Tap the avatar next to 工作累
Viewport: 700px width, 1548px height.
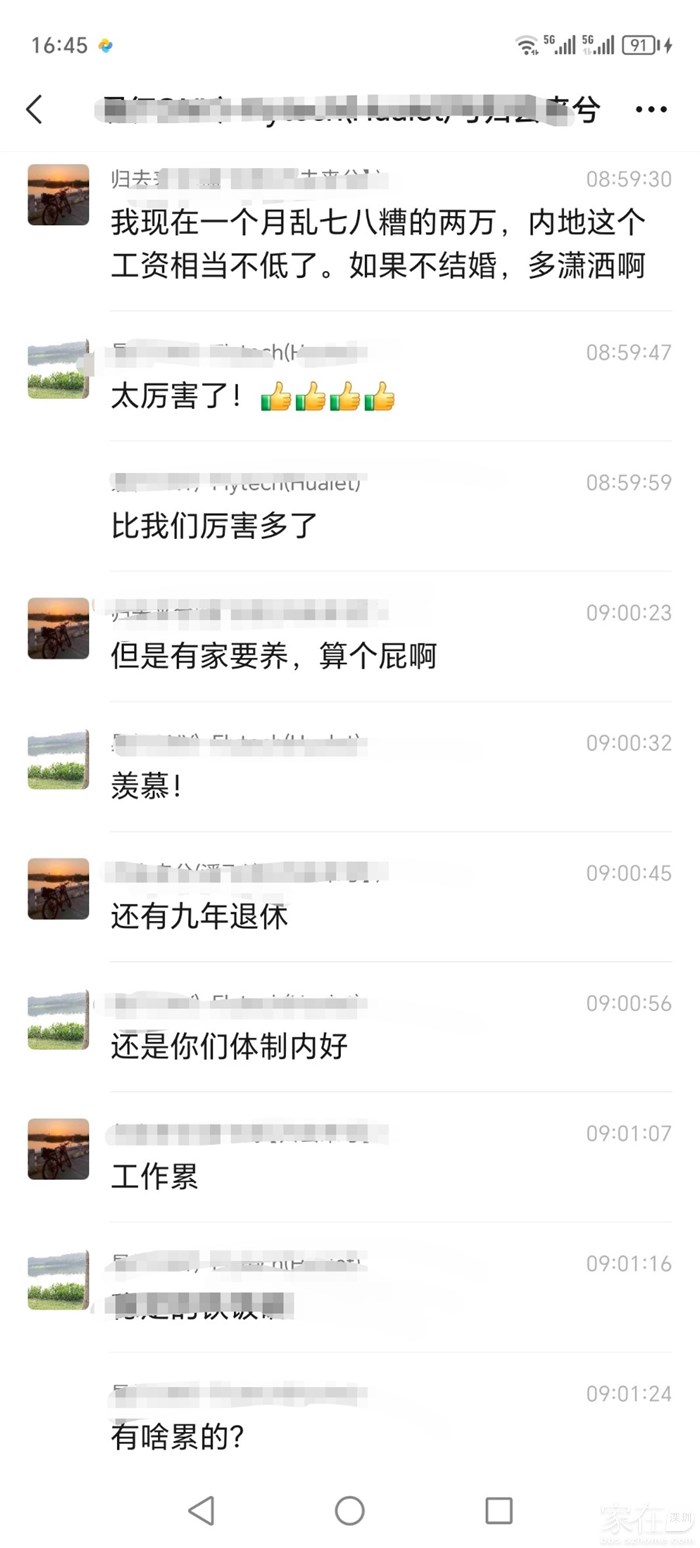pyautogui.click(x=58, y=1149)
